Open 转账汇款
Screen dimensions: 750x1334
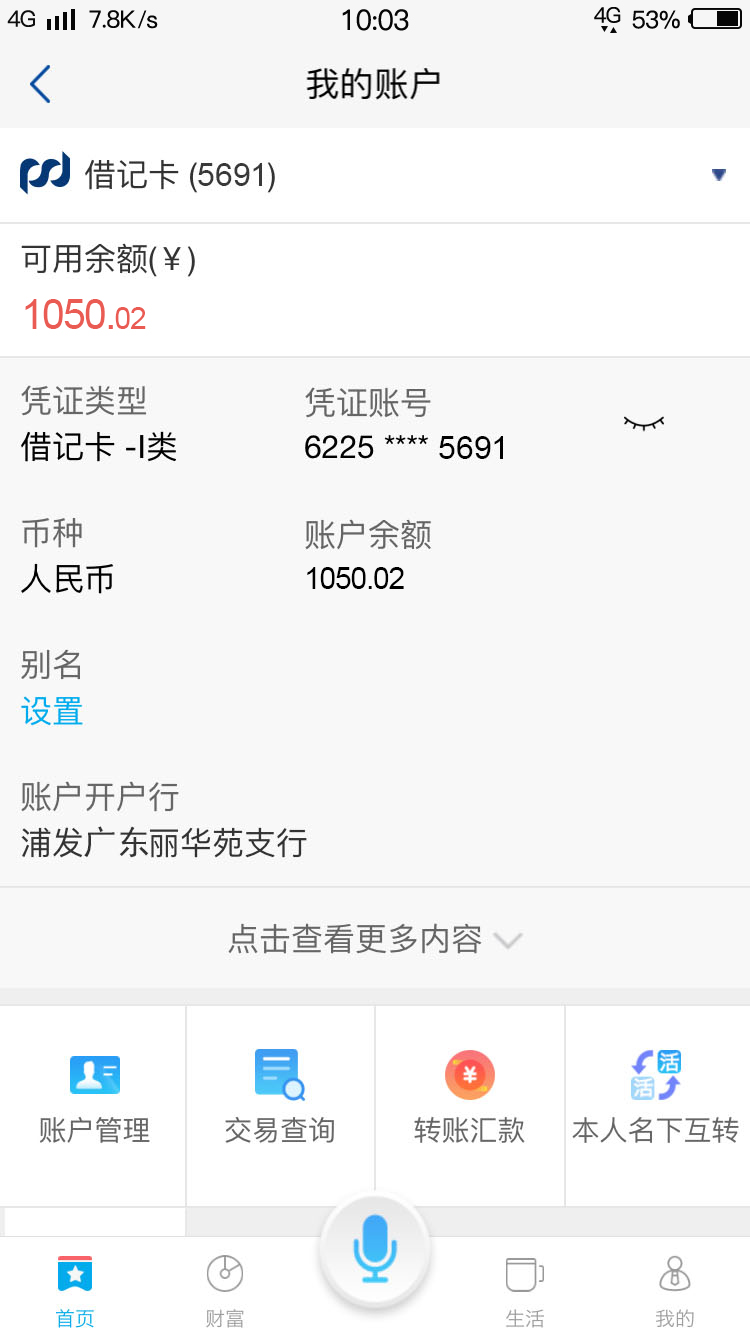(469, 1104)
